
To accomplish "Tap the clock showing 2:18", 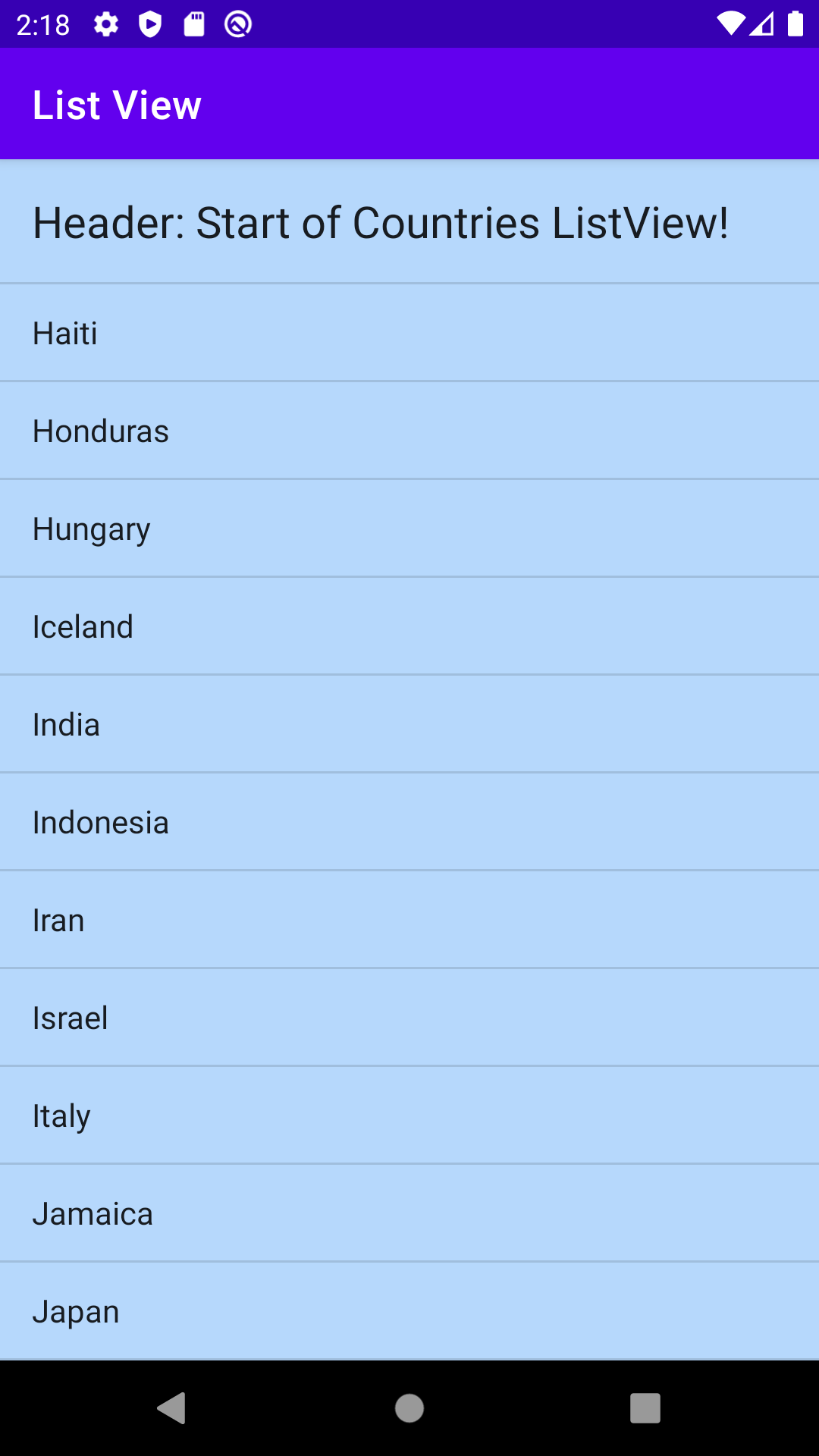I will 42,25.
